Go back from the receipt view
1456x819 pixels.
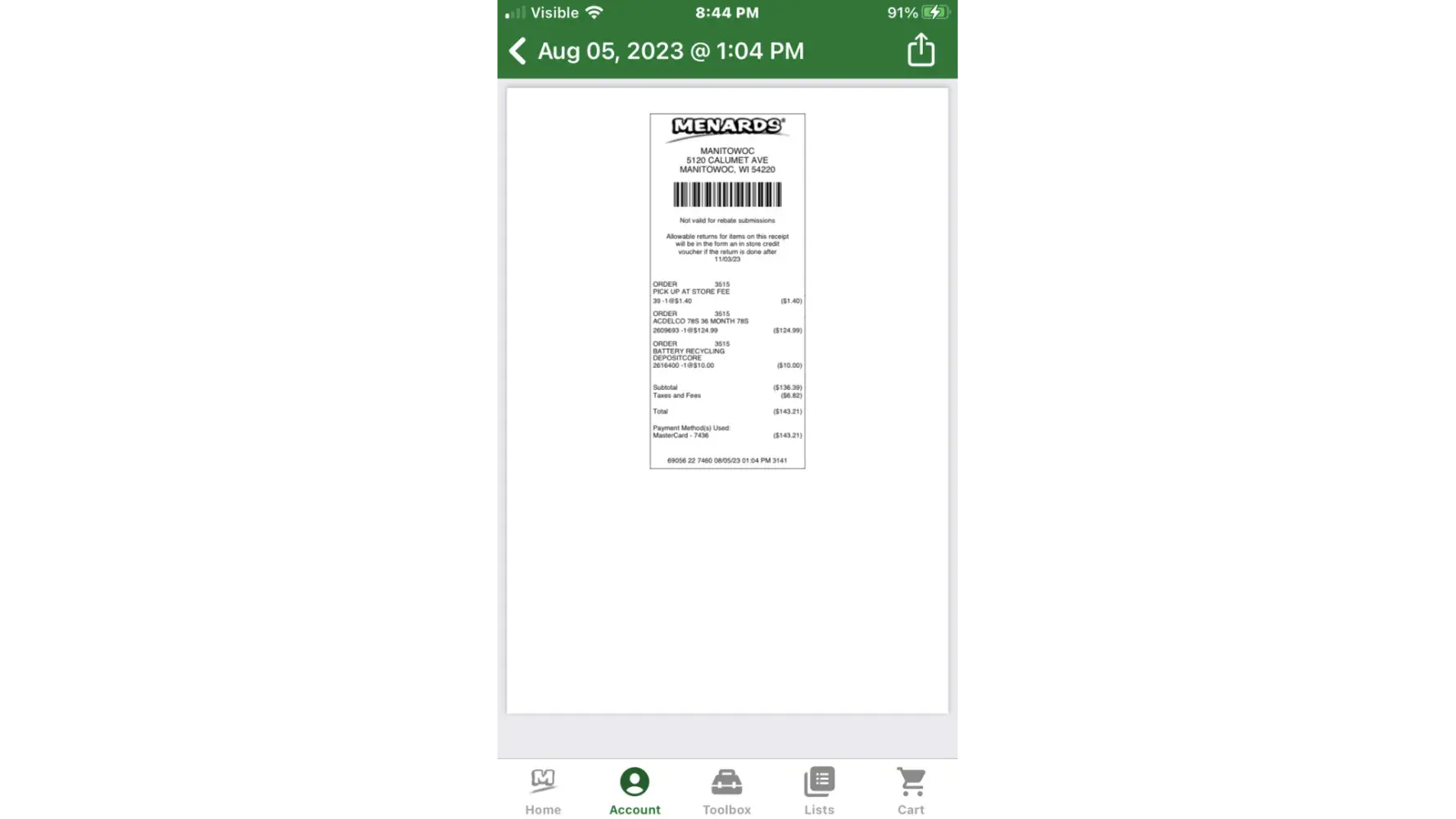tap(518, 51)
